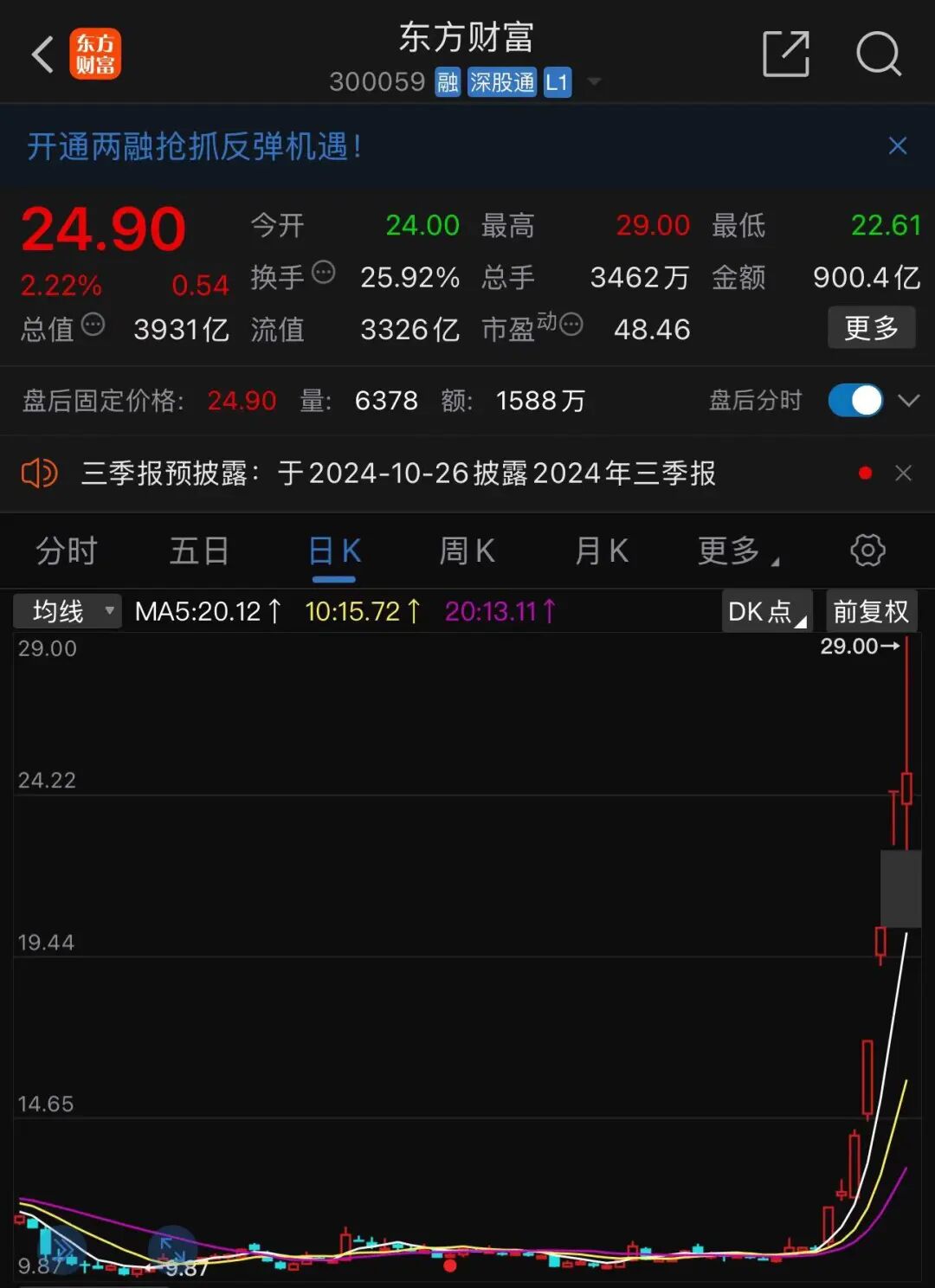This screenshot has height=1288, width=935.
Task: Expand the stock title dropdown arrow
Action: 594,82
